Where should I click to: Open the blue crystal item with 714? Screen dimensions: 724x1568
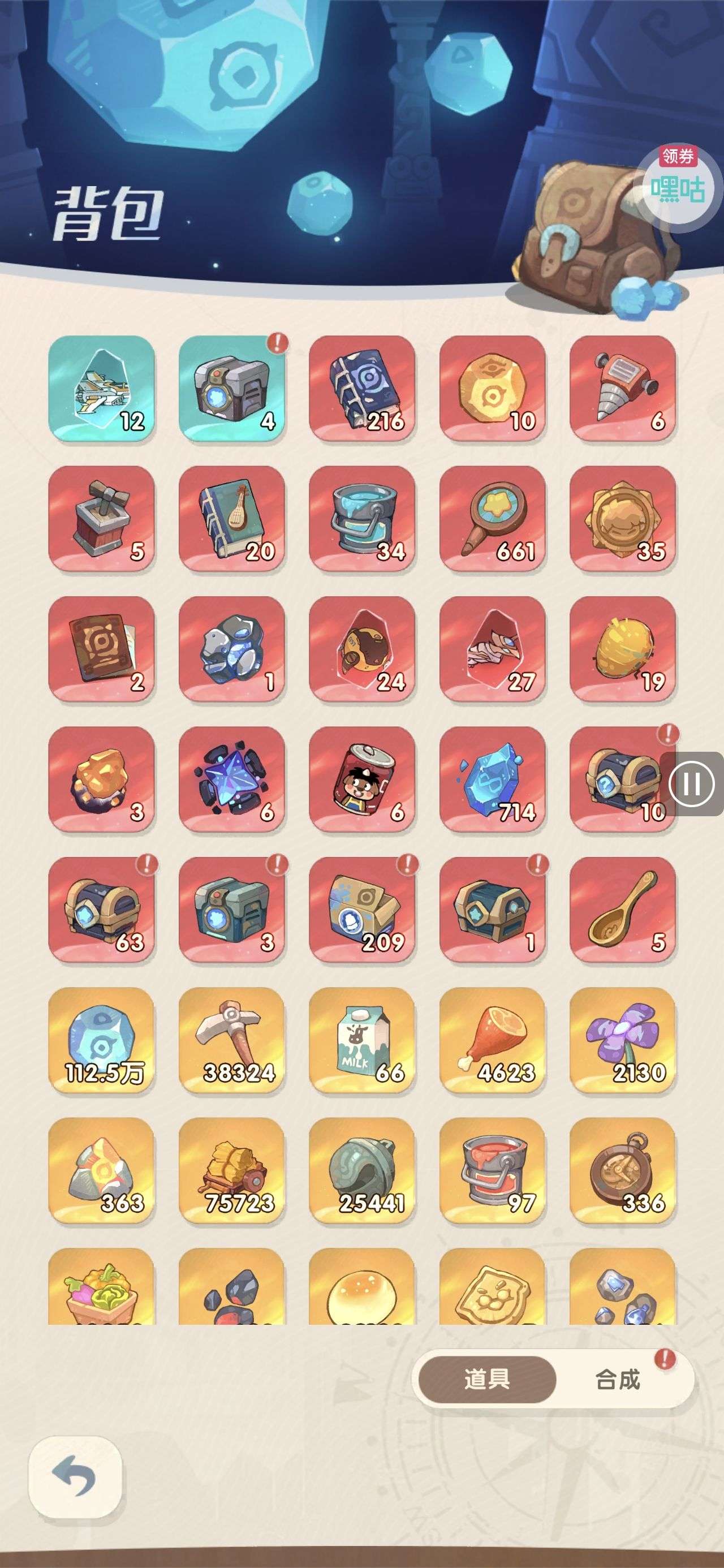click(492, 778)
